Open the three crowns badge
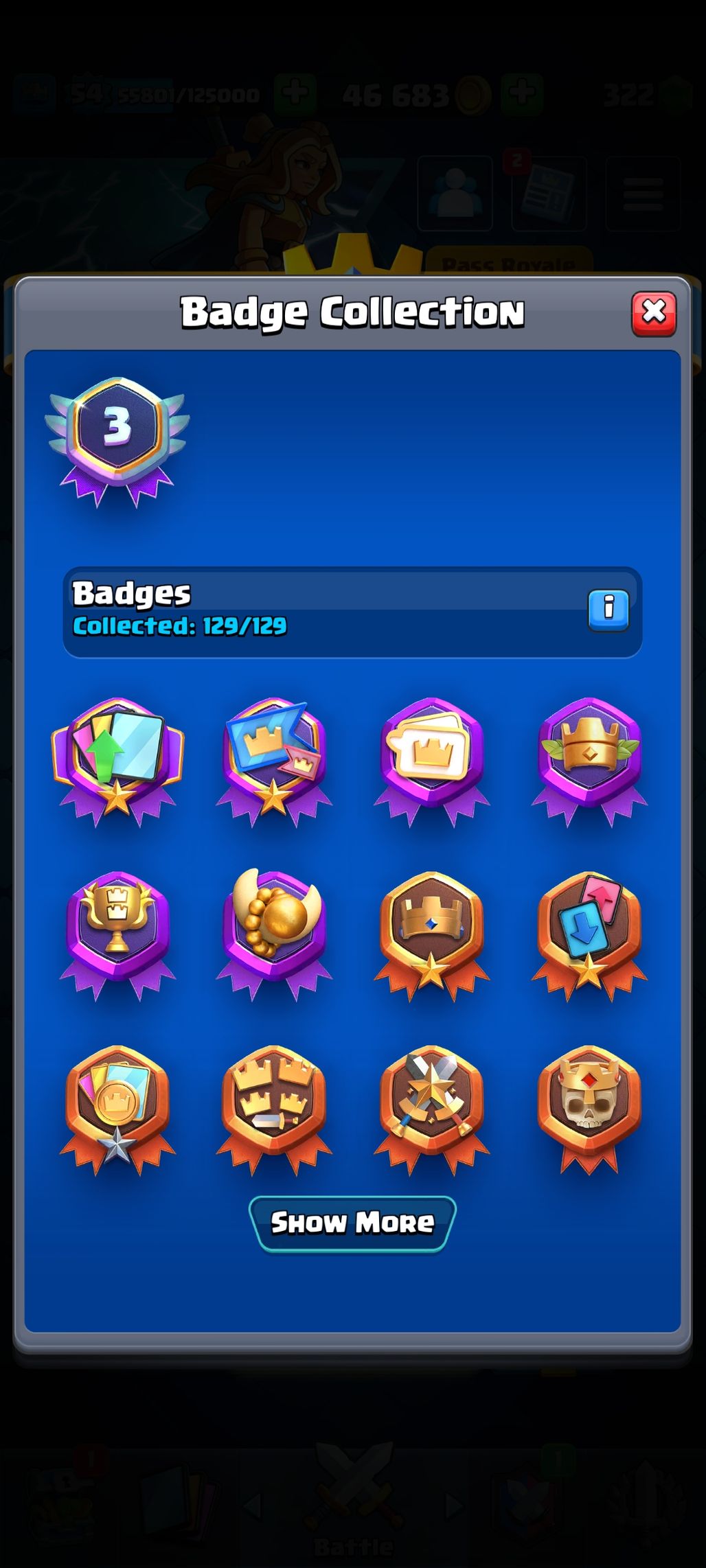Image resolution: width=706 pixels, height=1568 pixels. (274, 1104)
